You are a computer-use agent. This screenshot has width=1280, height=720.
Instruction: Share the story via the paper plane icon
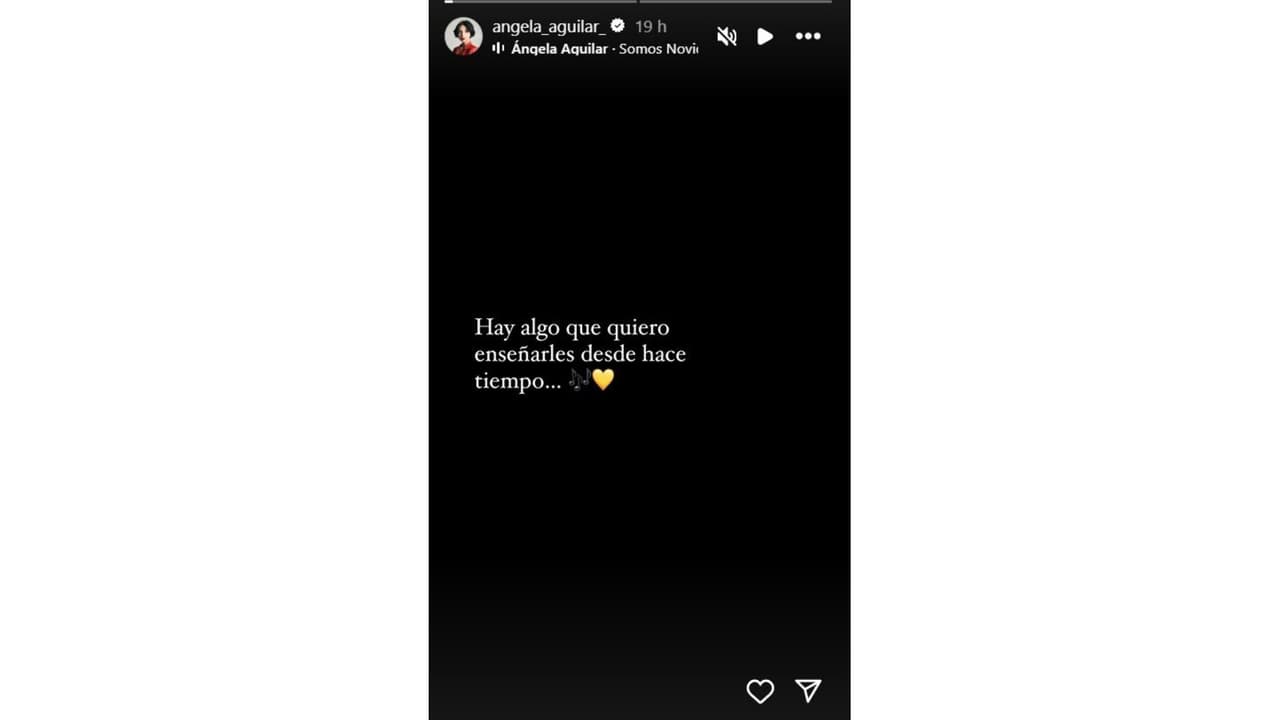[x=808, y=690]
